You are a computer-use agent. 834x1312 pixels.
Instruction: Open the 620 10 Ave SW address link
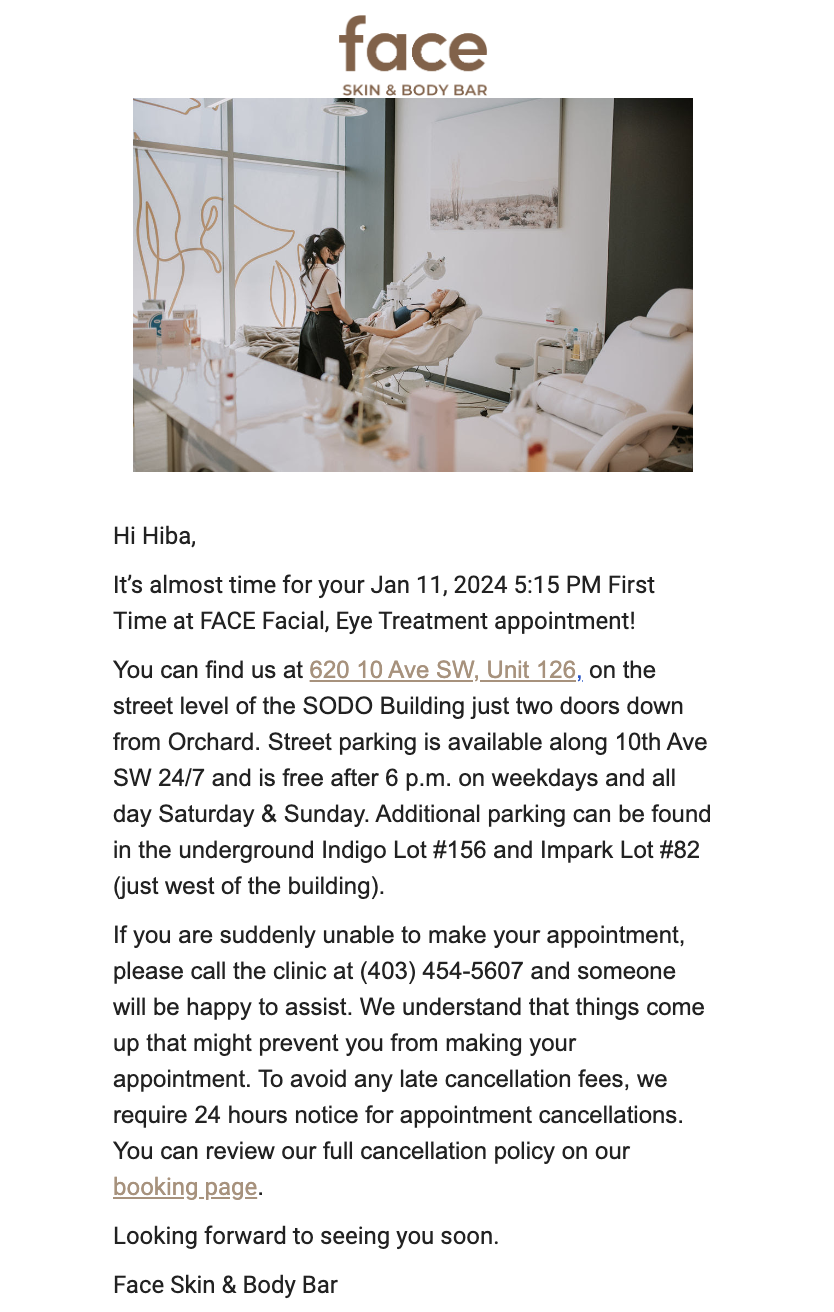tap(445, 670)
